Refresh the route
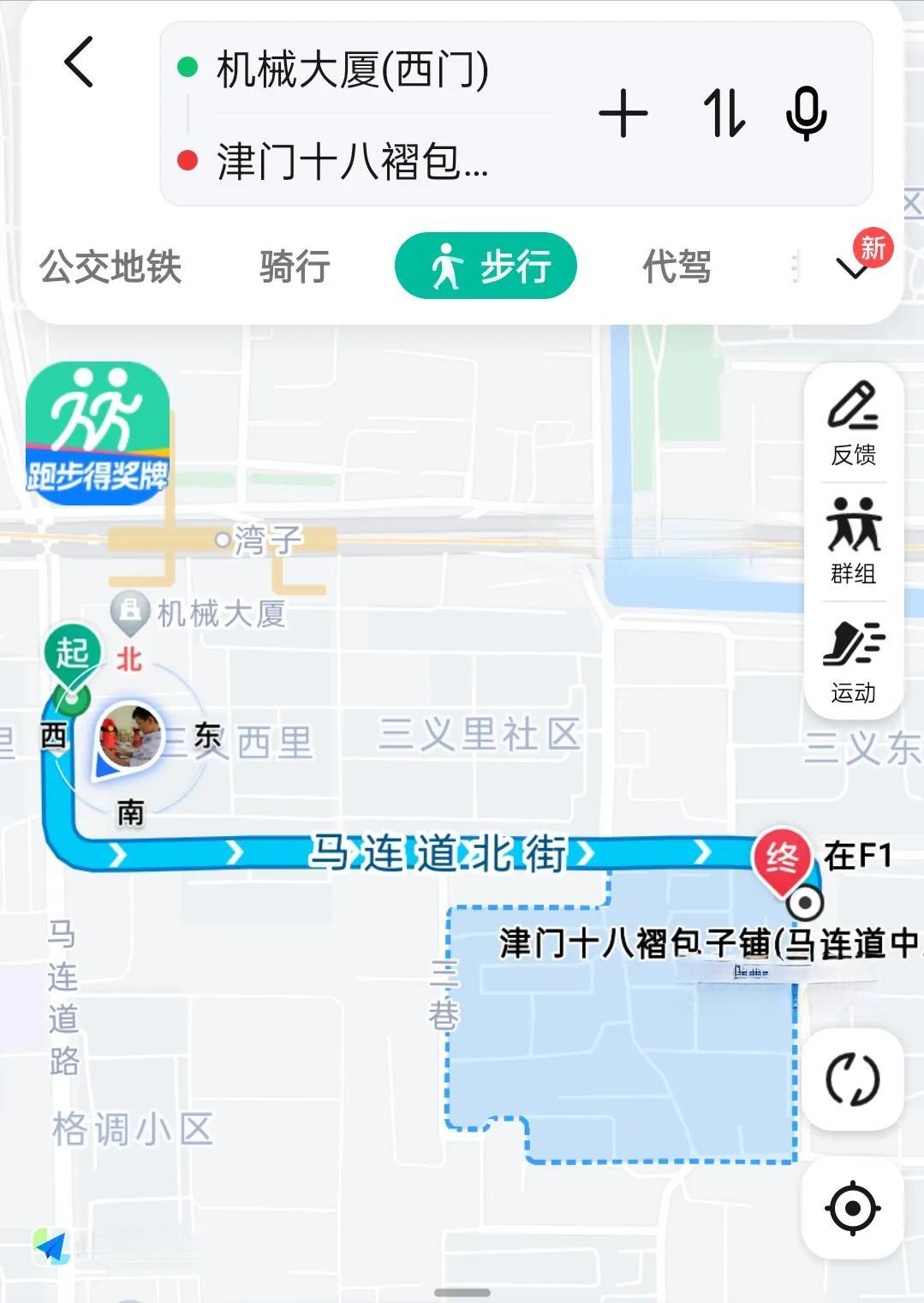The width and height of the screenshot is (924, 1303). click(852, 1079)
